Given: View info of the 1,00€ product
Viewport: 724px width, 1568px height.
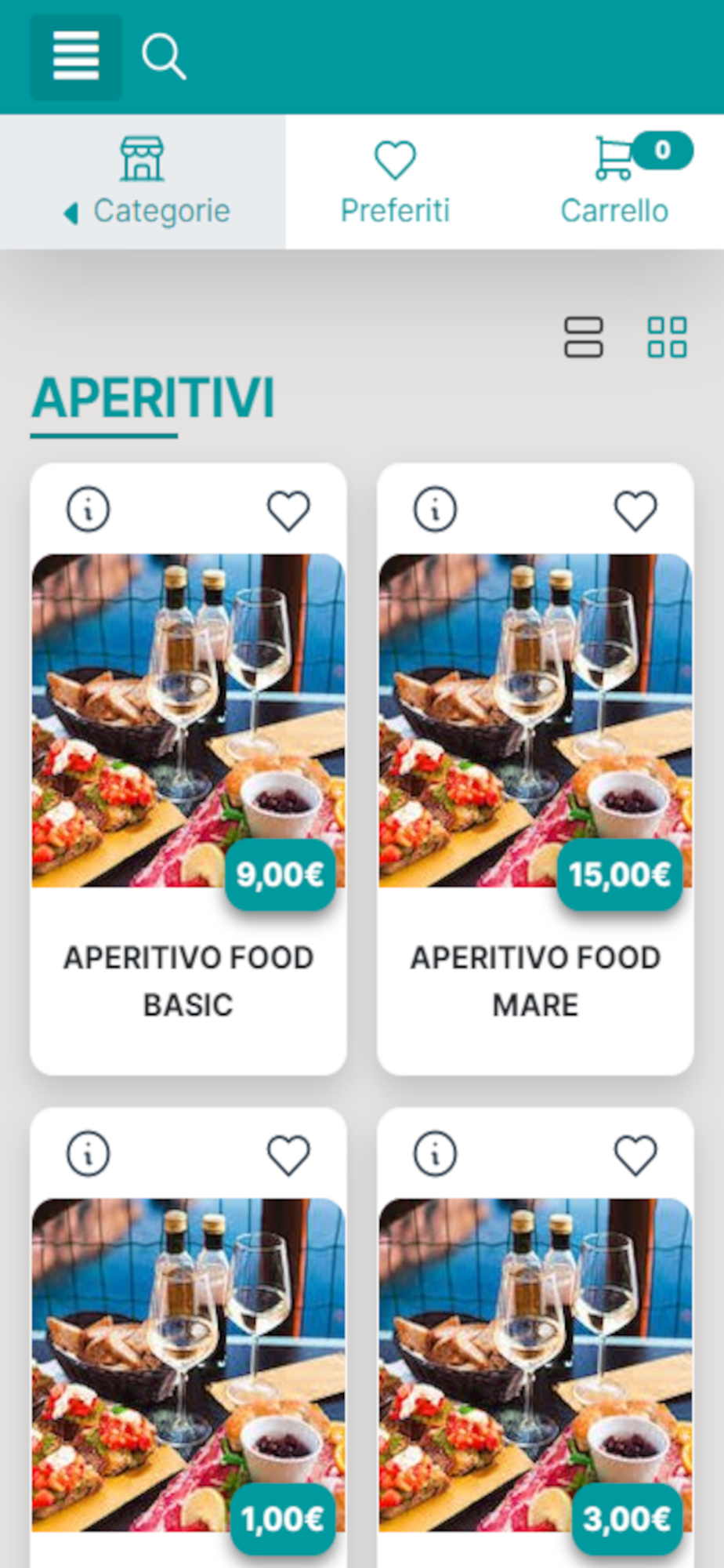Looking at the screenshot, I should [88, 1154].
